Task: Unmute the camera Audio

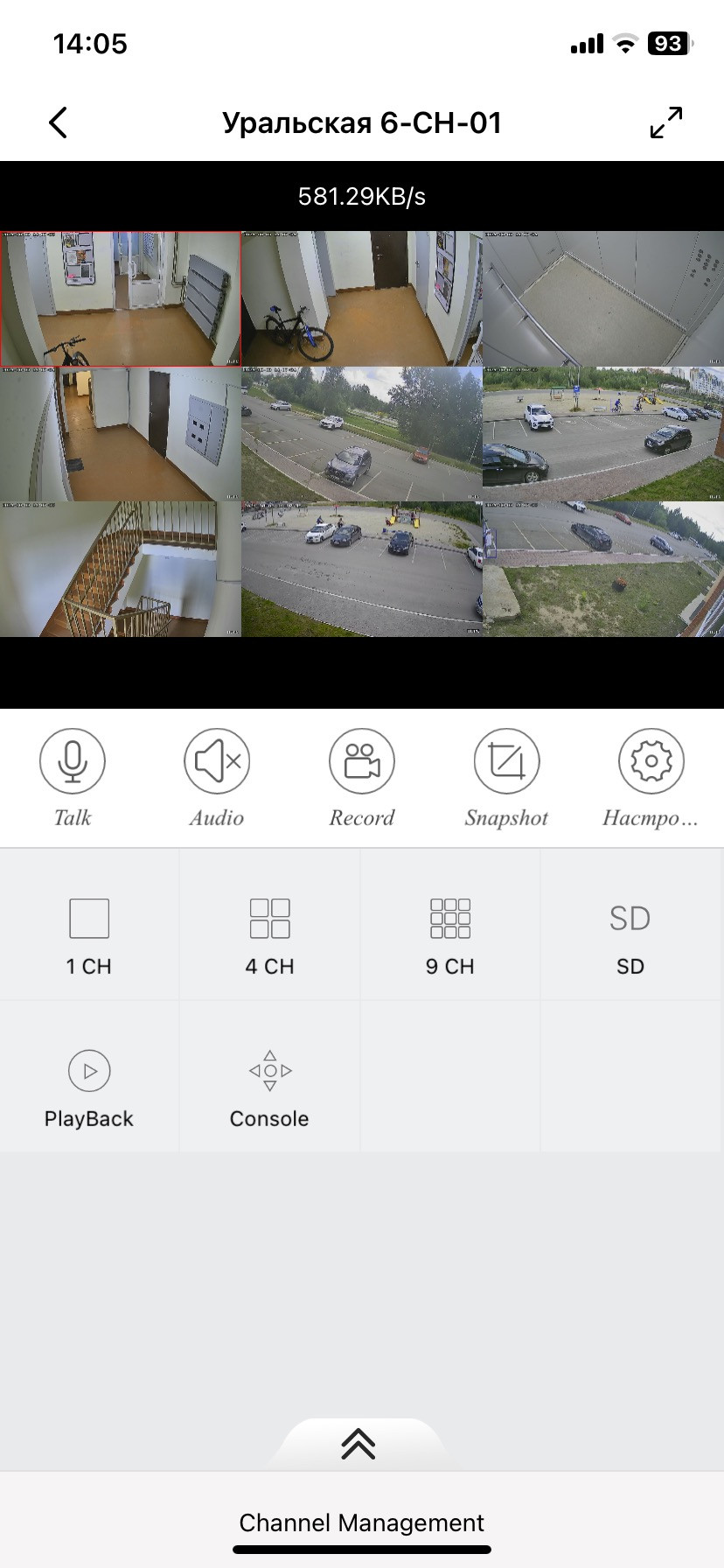Action: (x=217, y=762)
